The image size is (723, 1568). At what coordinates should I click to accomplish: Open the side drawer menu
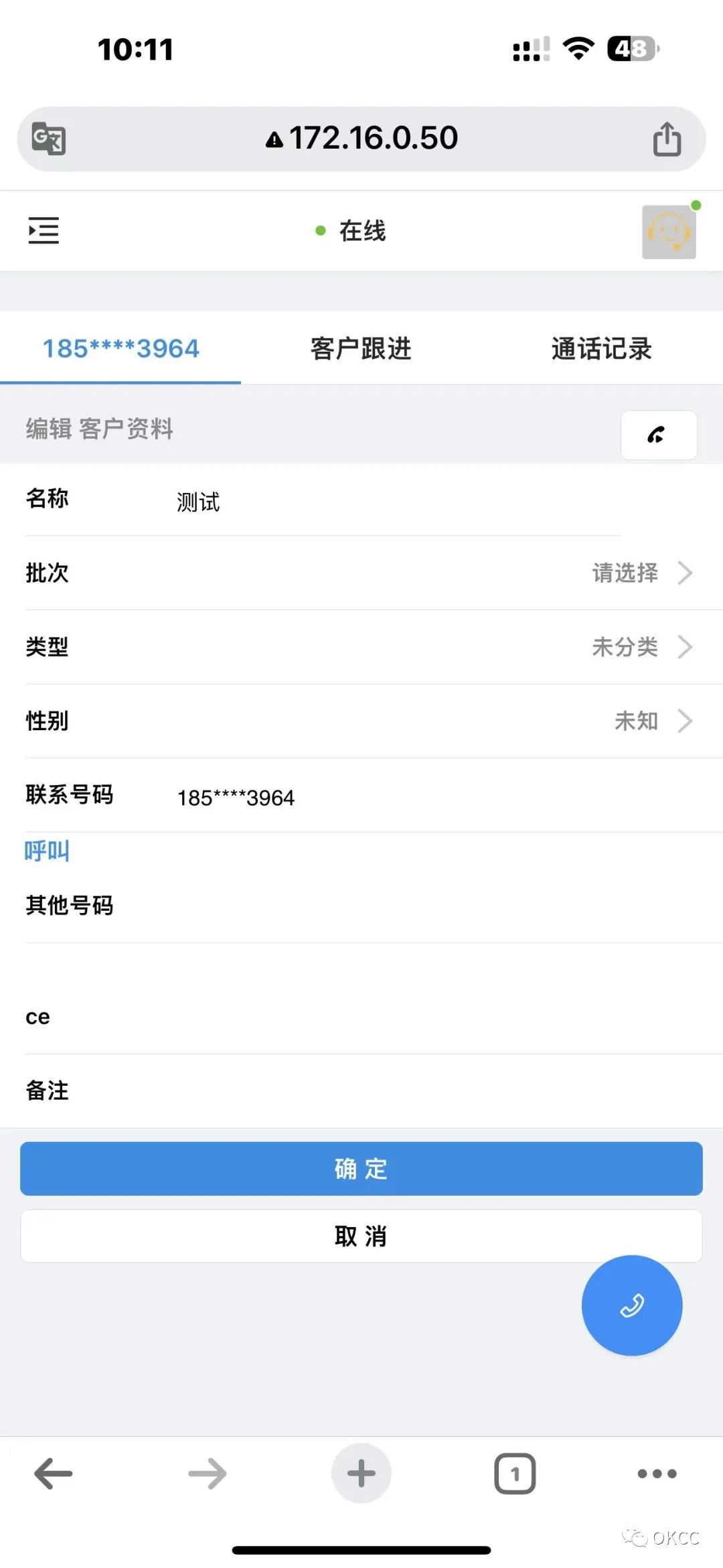(44, 230)
